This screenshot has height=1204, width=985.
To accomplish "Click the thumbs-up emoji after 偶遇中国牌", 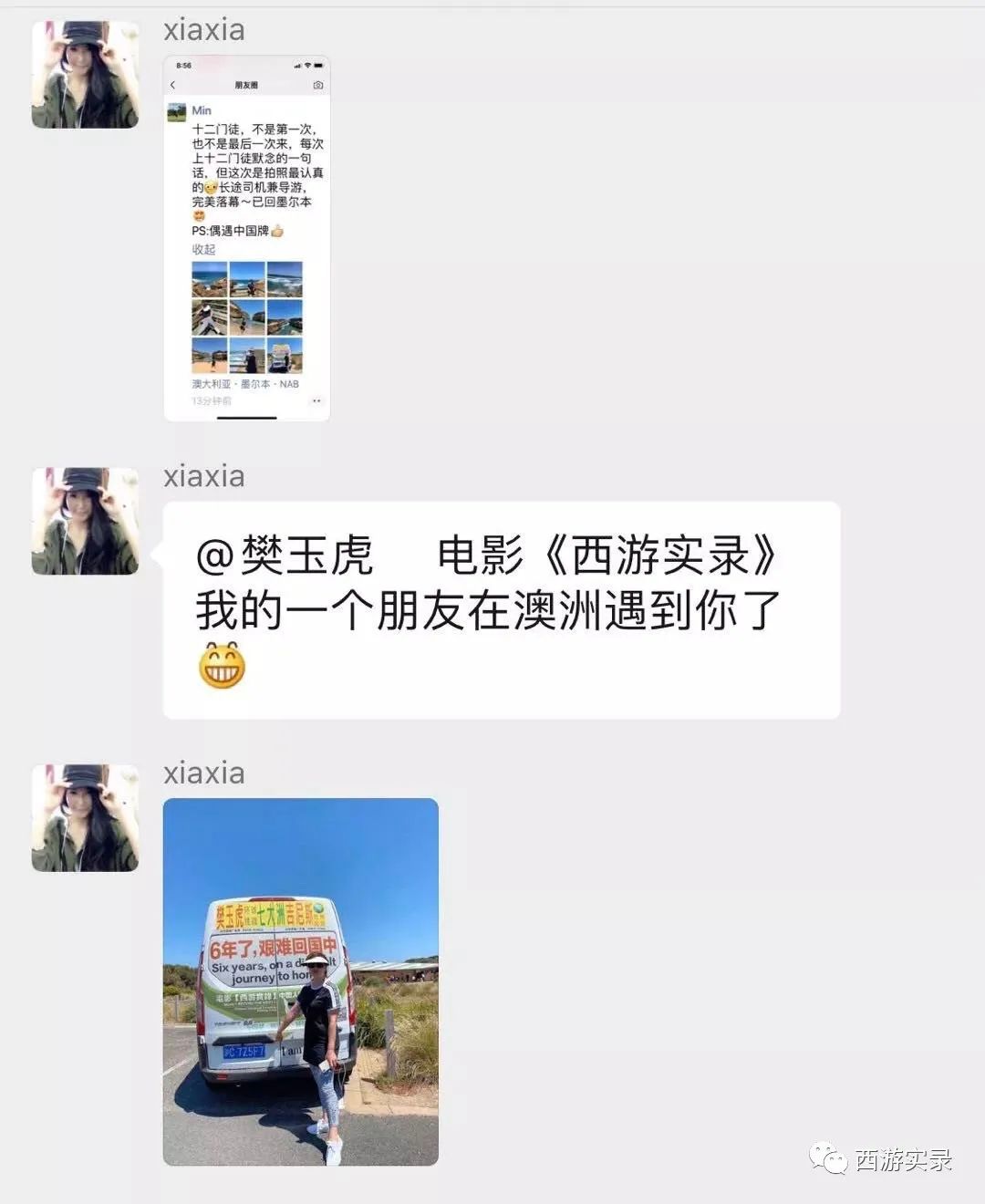I will (279, 231).
